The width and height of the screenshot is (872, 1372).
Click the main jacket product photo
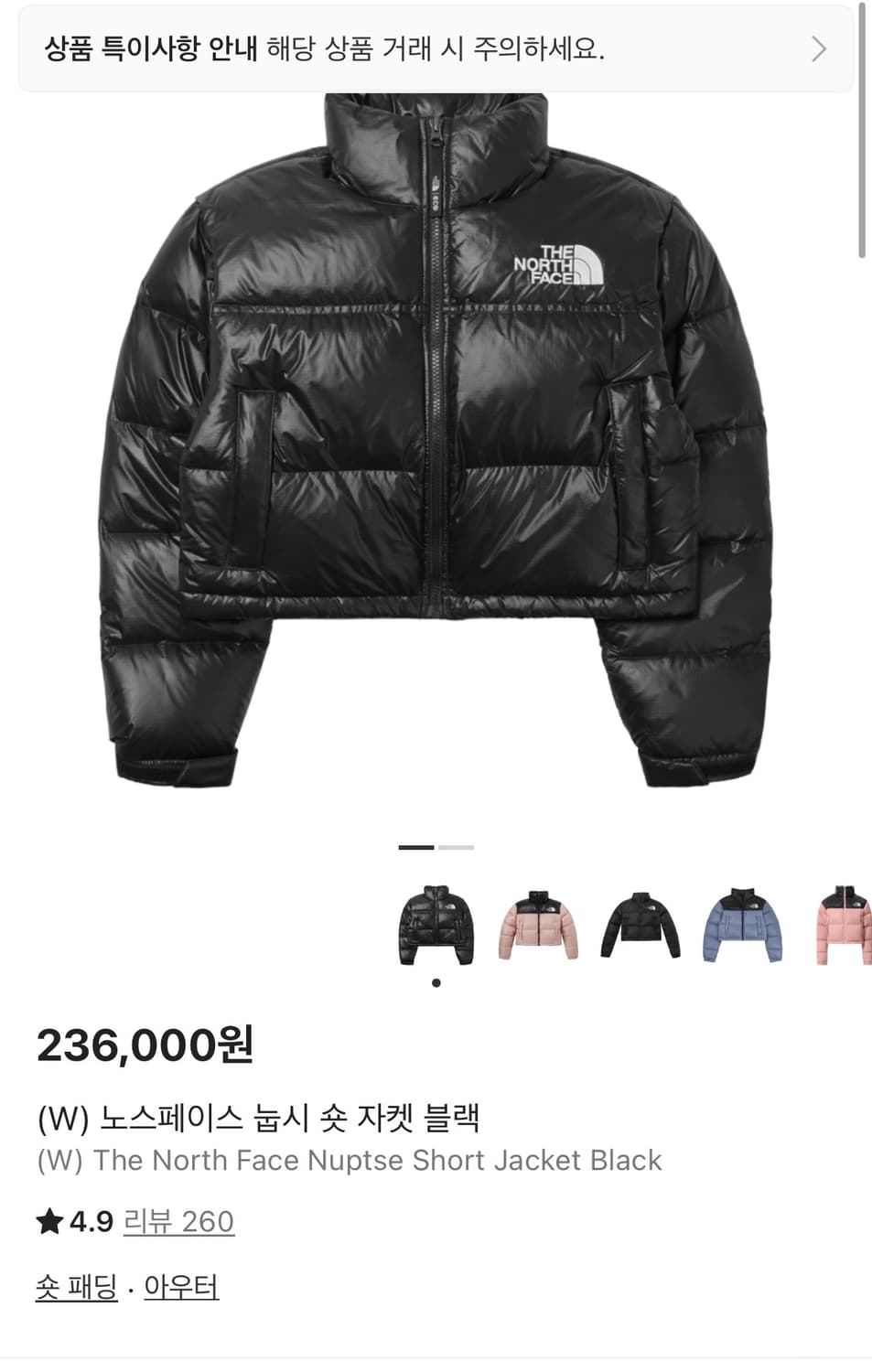click(x=436, y=457)
